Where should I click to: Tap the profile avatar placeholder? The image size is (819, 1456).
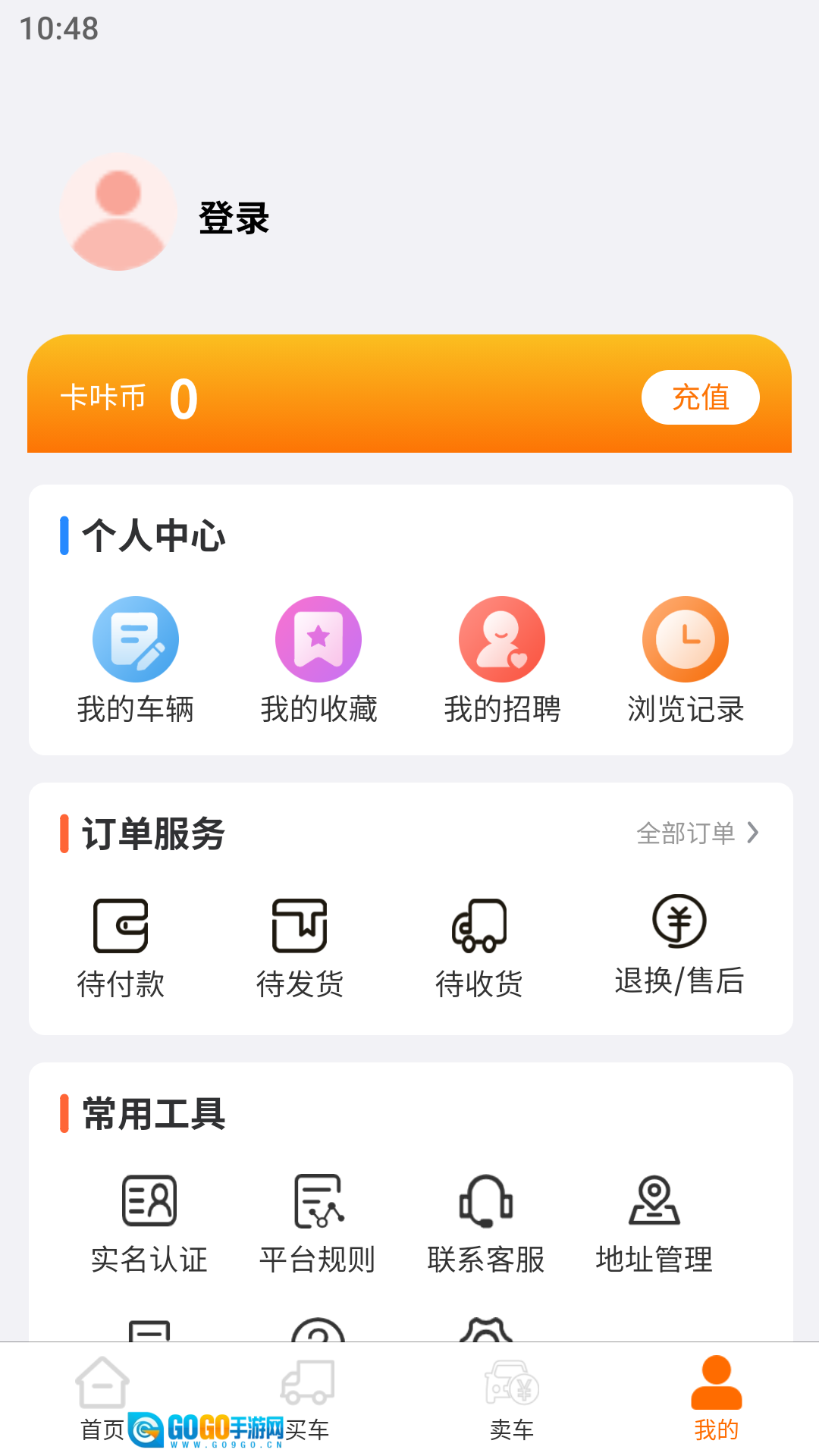coord(118,212)
